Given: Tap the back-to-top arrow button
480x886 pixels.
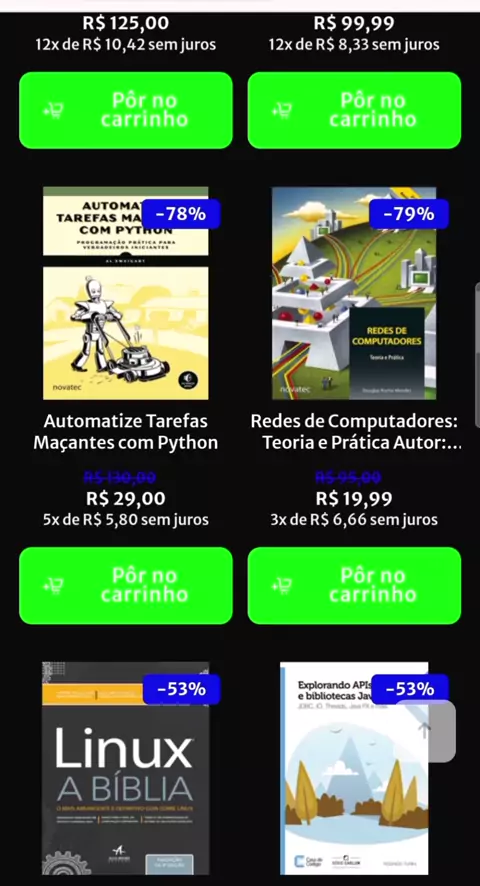Looking at the screenshot, I should pyautogui.click(x=425, y=731).
